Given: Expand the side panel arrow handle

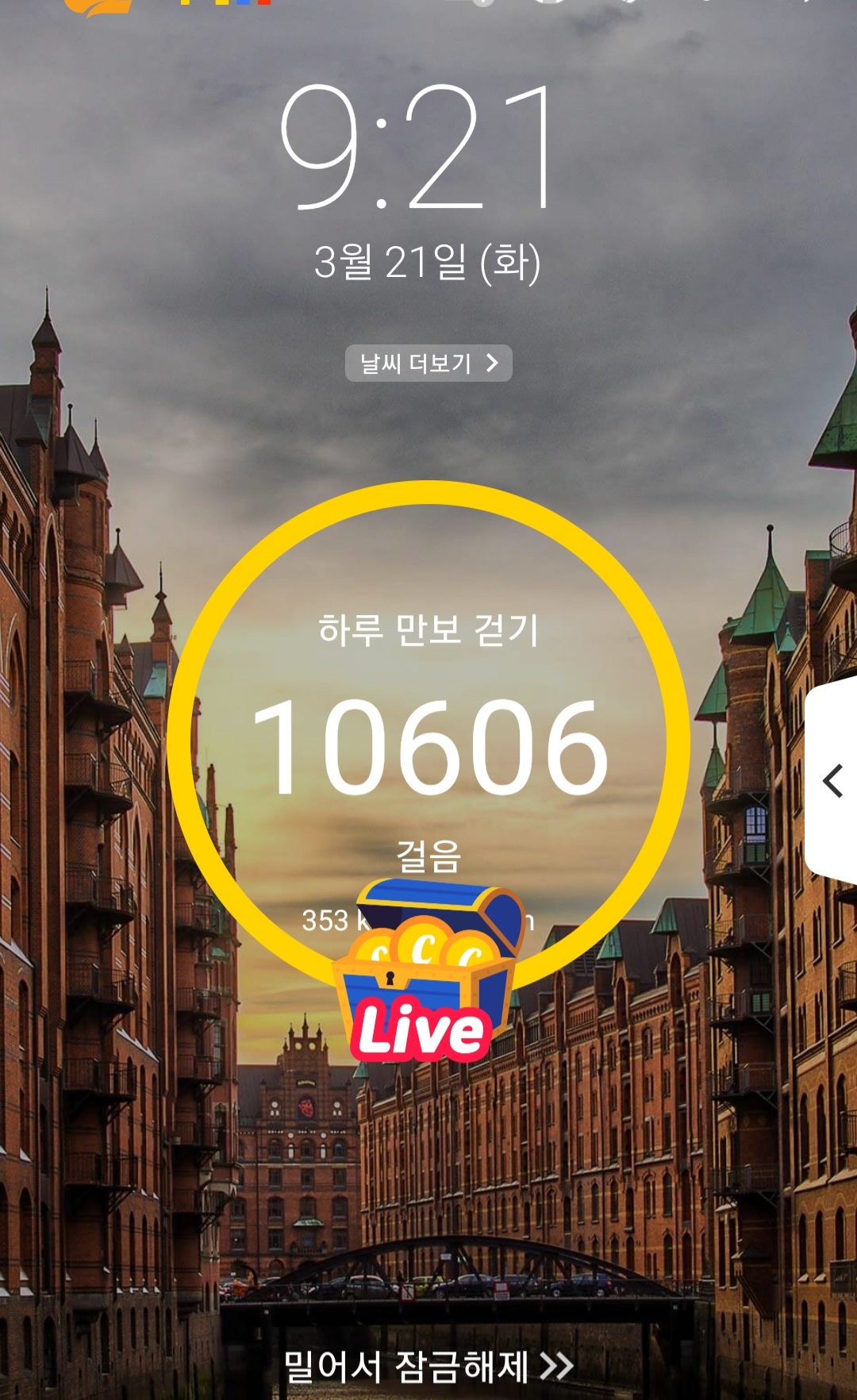Looking at the screenshot, I should (832, 781).
